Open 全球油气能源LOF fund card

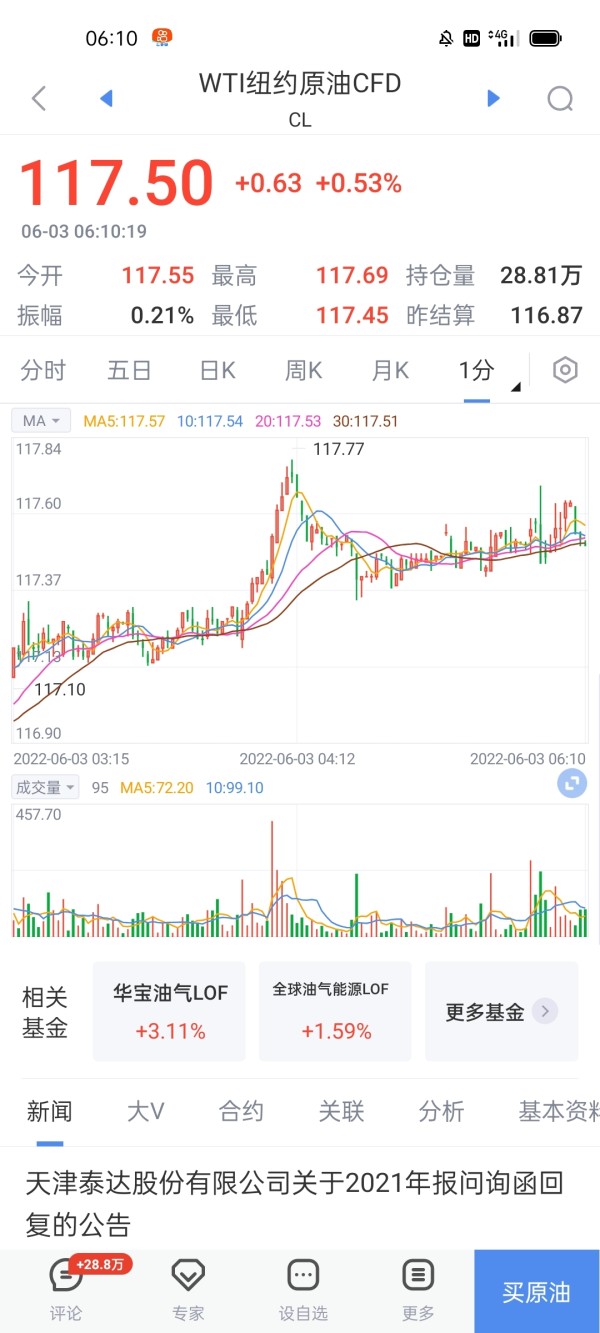point(335,1011)
